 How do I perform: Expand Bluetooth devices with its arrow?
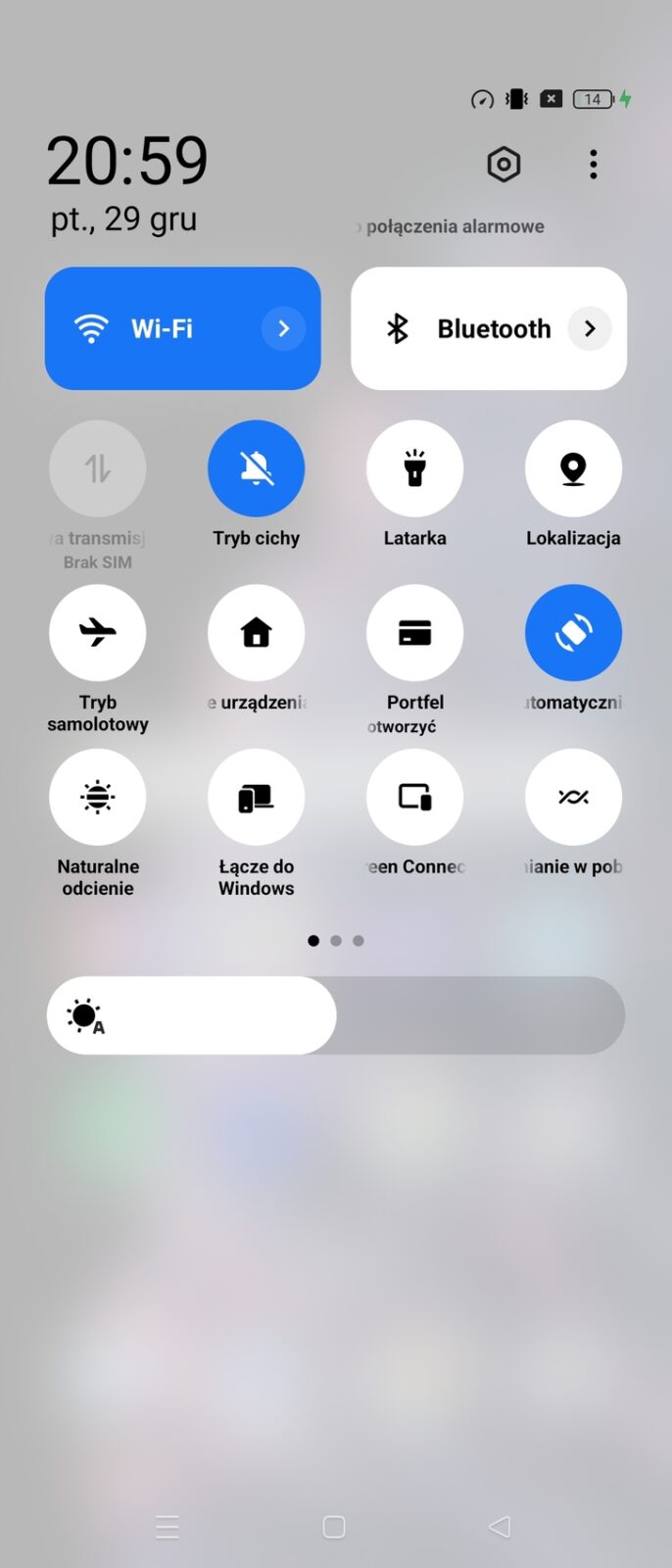click(x=590, y=328)
